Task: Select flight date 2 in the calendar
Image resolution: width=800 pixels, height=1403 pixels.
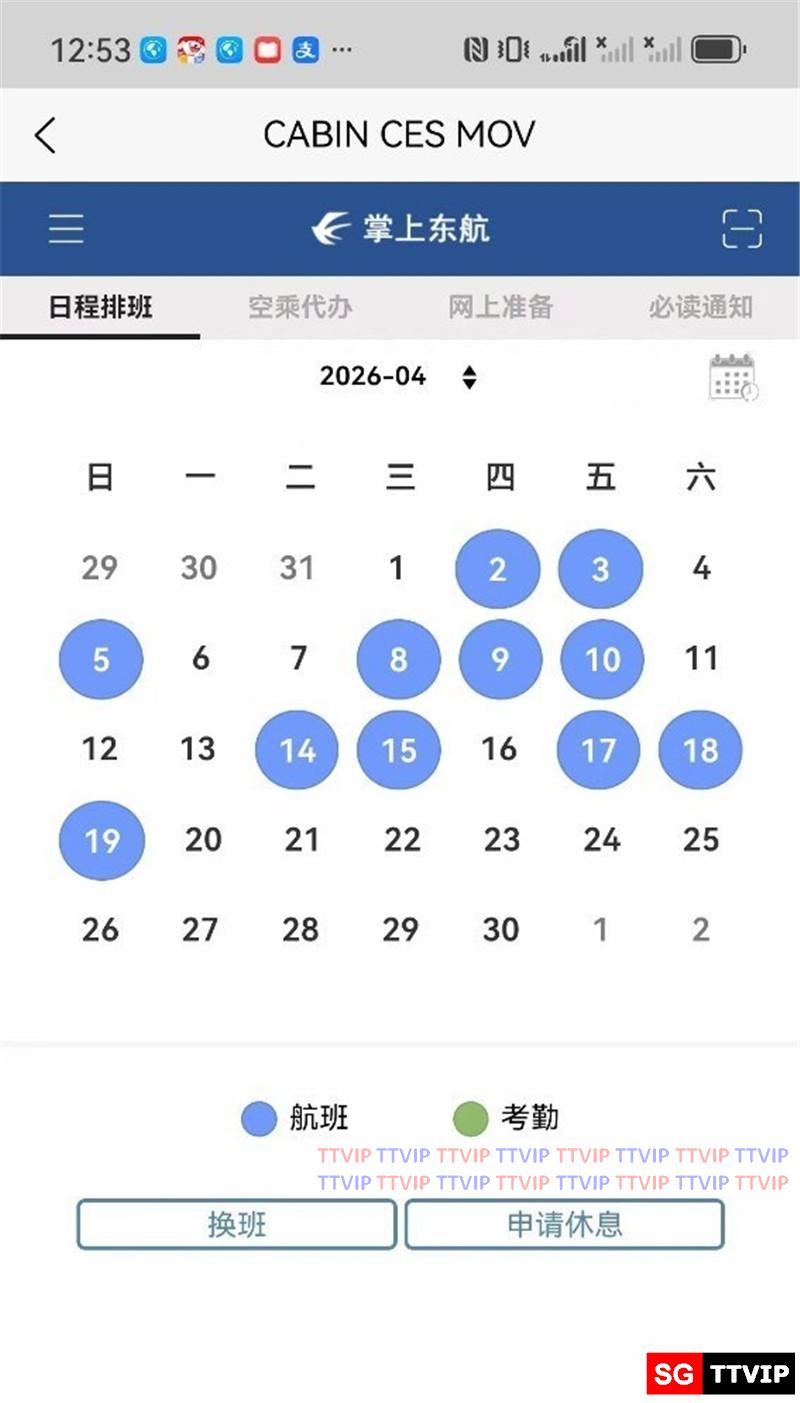Action: click(498, 569)
